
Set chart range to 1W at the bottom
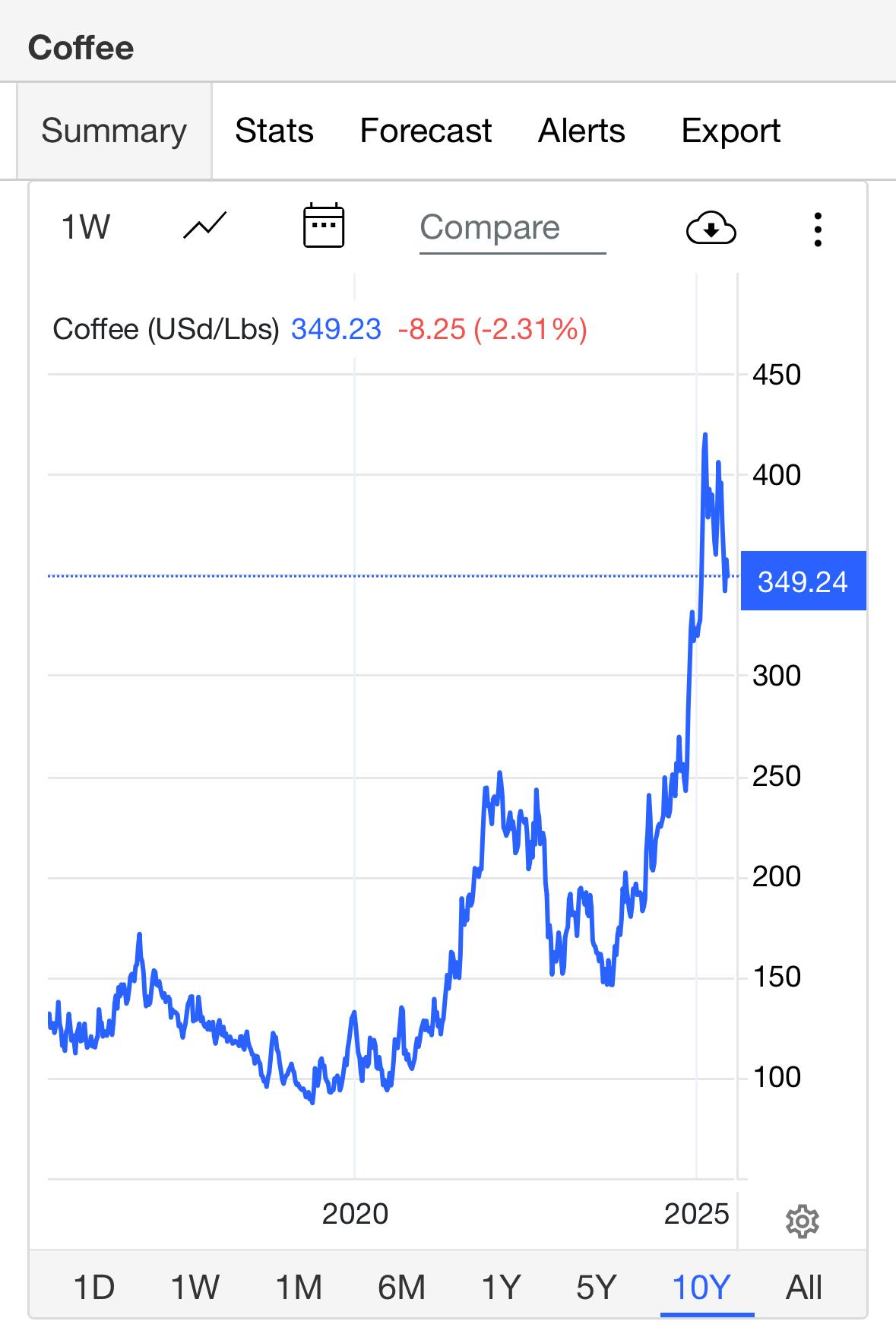(195, 1288)
